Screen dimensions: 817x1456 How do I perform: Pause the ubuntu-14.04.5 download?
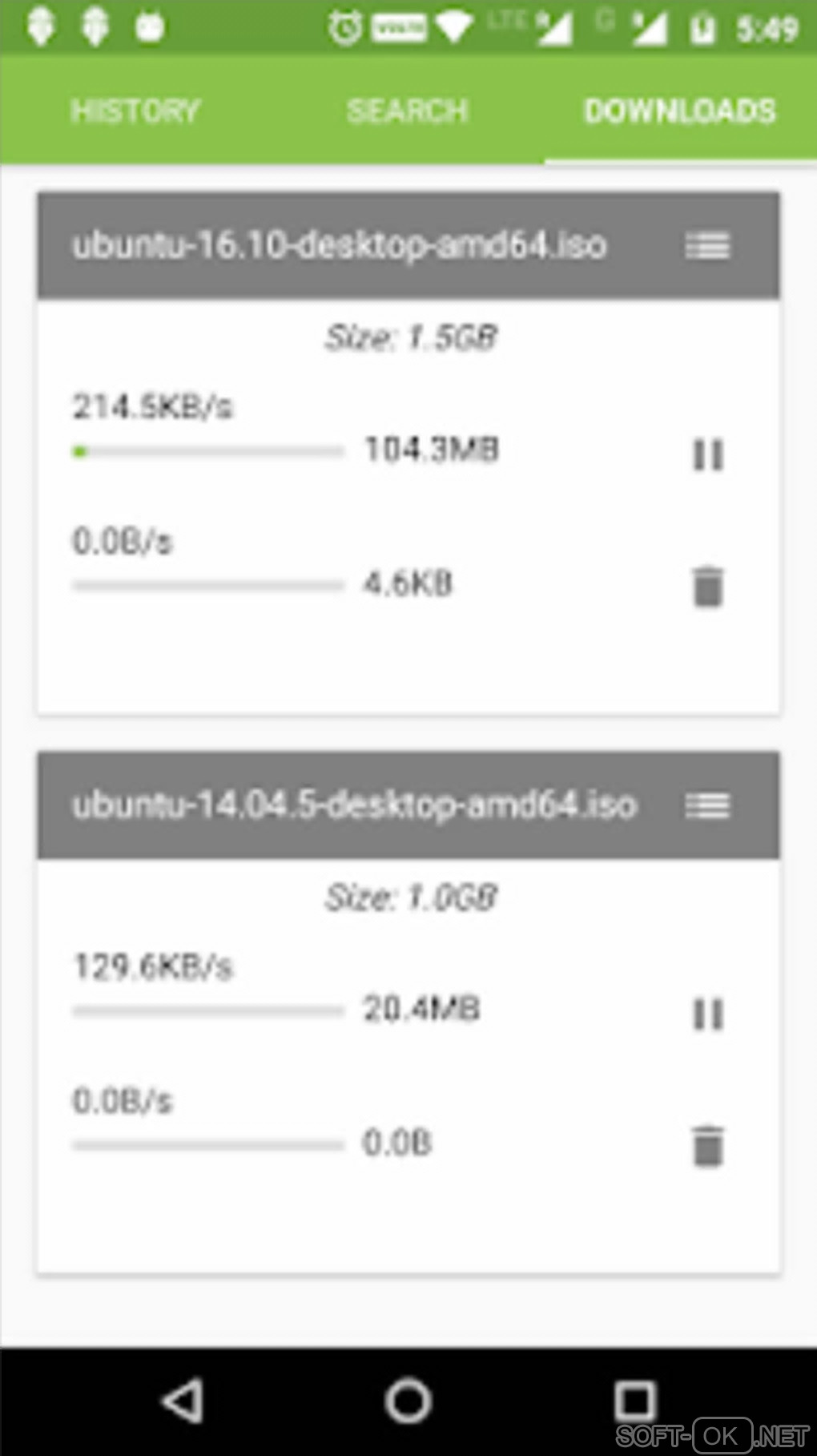coord(707,1014)
